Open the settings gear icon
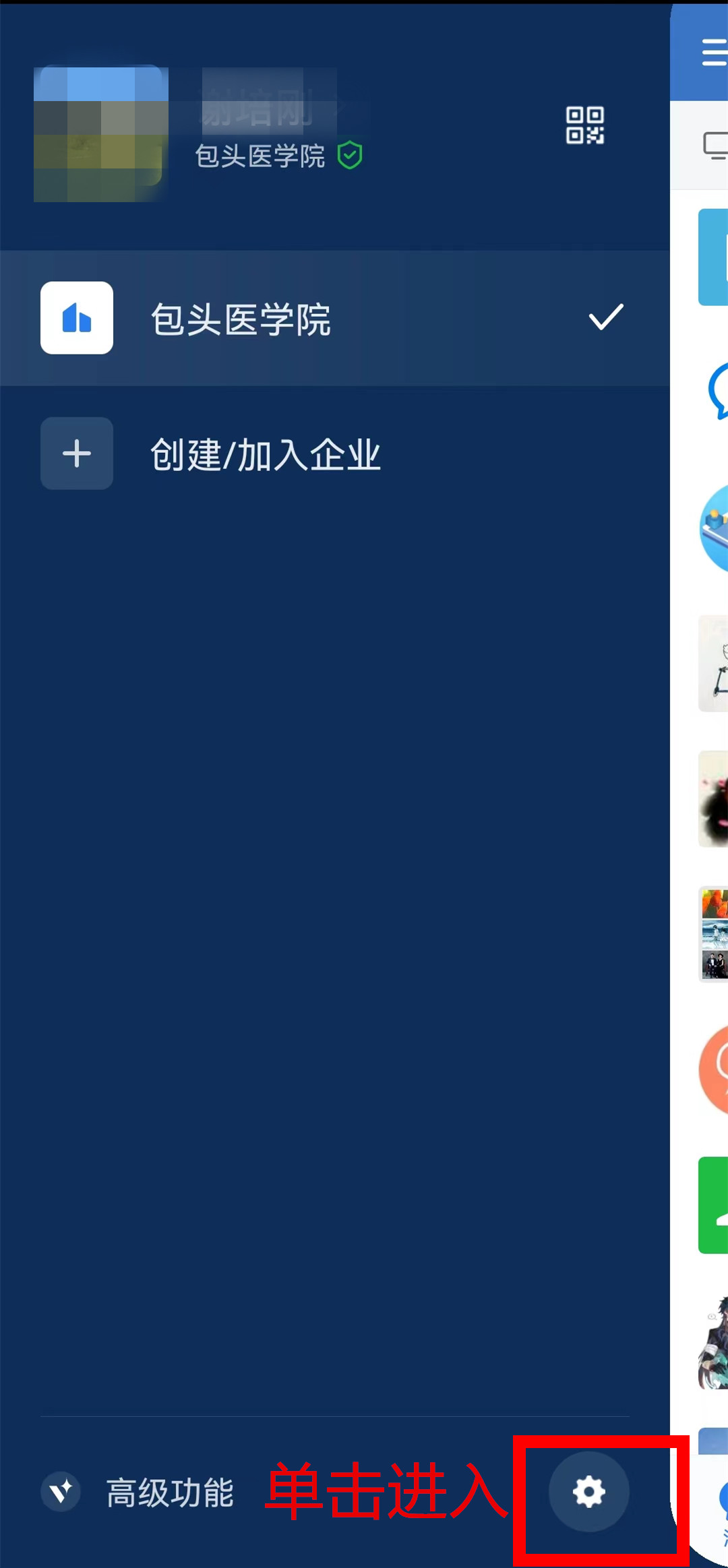This screenshot has width=728, height=1568. click(x=588, y=1492)
